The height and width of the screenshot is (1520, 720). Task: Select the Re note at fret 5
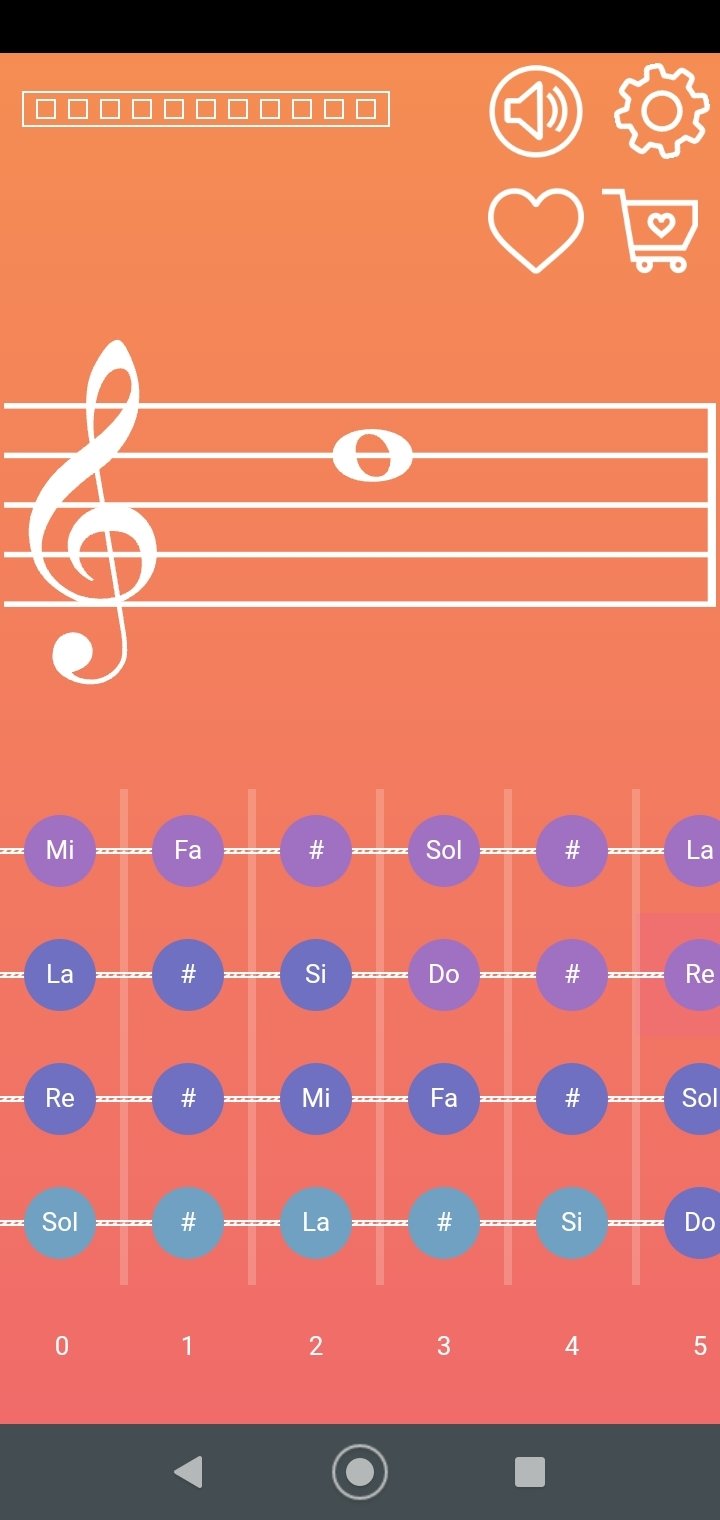[x=693, y=975]
